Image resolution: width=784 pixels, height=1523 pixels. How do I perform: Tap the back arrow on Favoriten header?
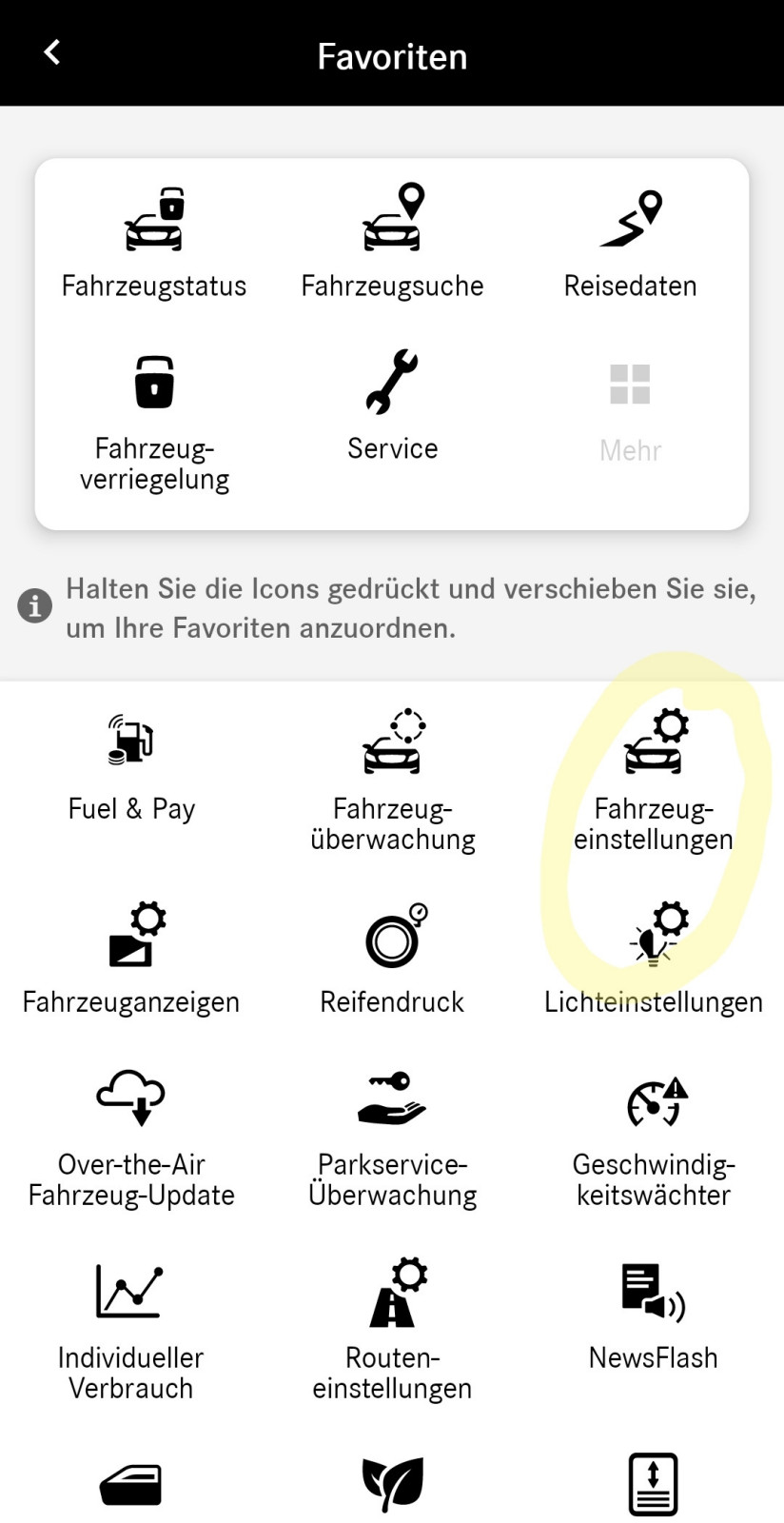50,52
